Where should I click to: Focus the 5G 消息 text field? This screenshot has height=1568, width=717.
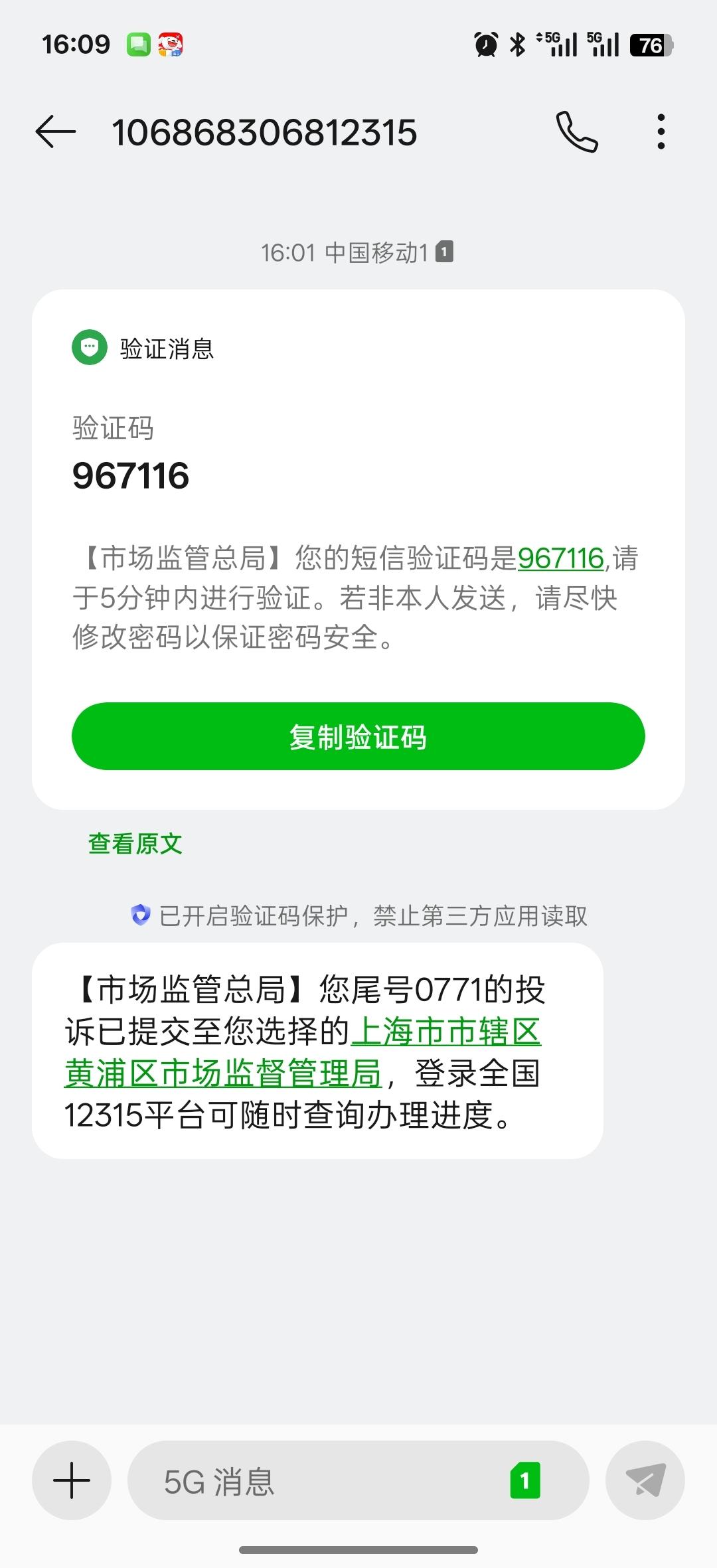pos(319,1480)
